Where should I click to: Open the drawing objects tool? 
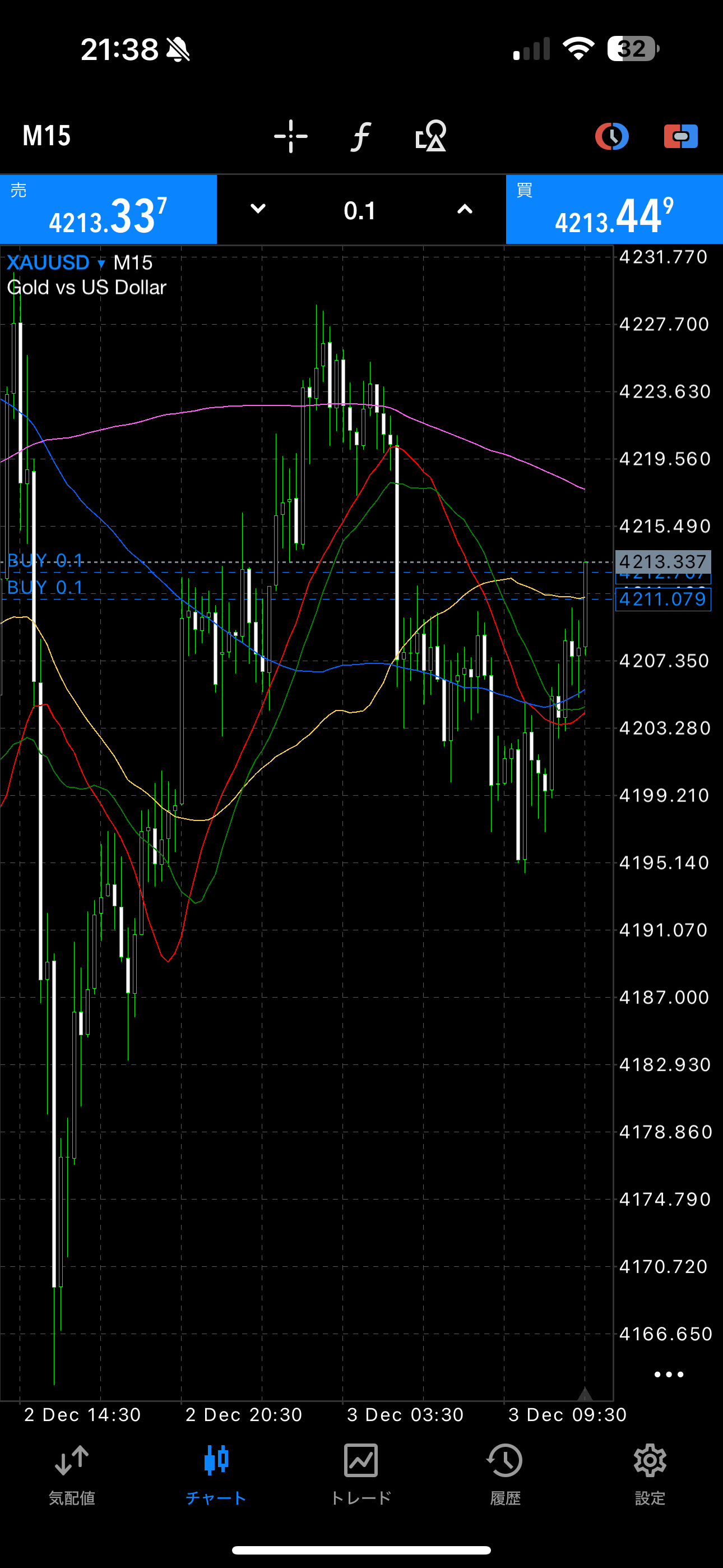point(431,136)
